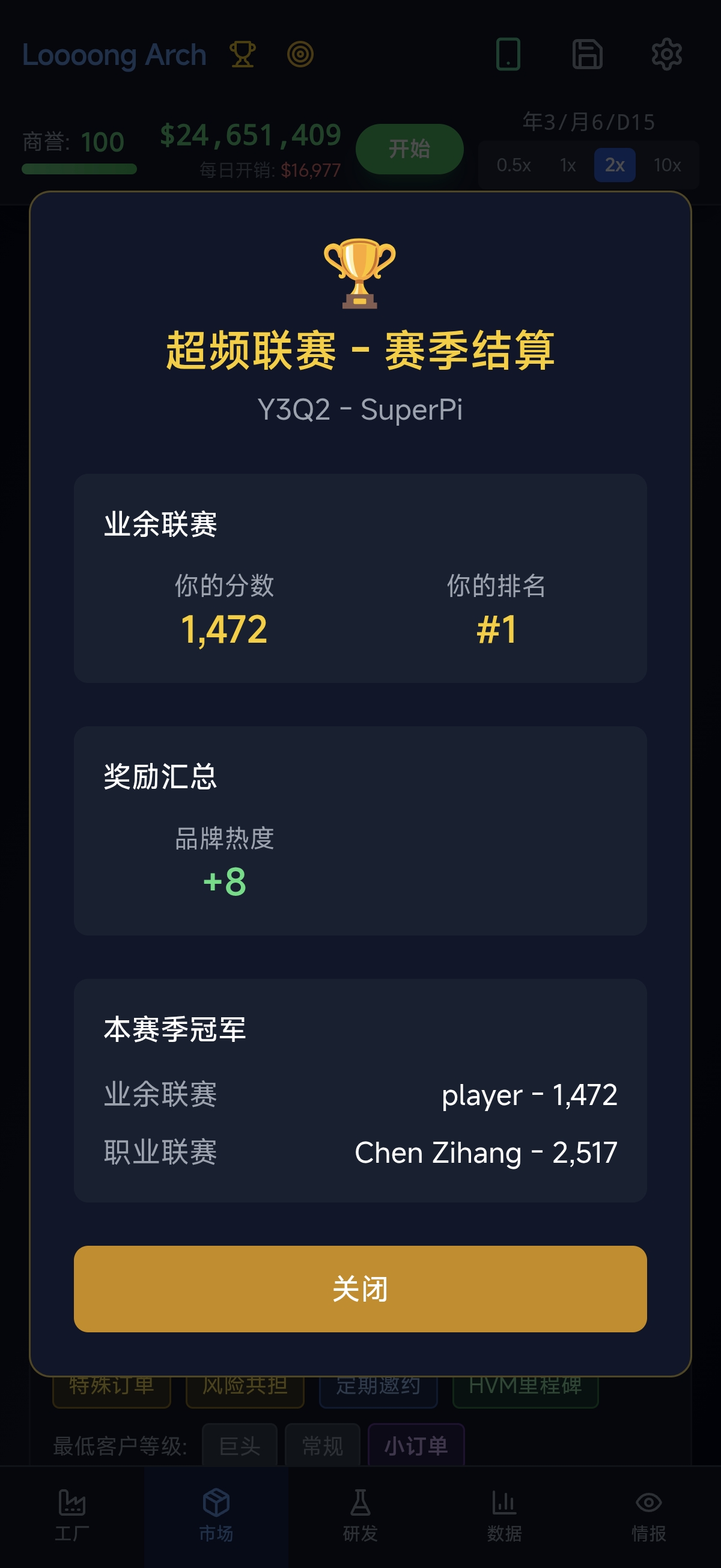The image size is (721, 1568).
Task: Switch game speed to 0.5x
Action: [513, 165]
